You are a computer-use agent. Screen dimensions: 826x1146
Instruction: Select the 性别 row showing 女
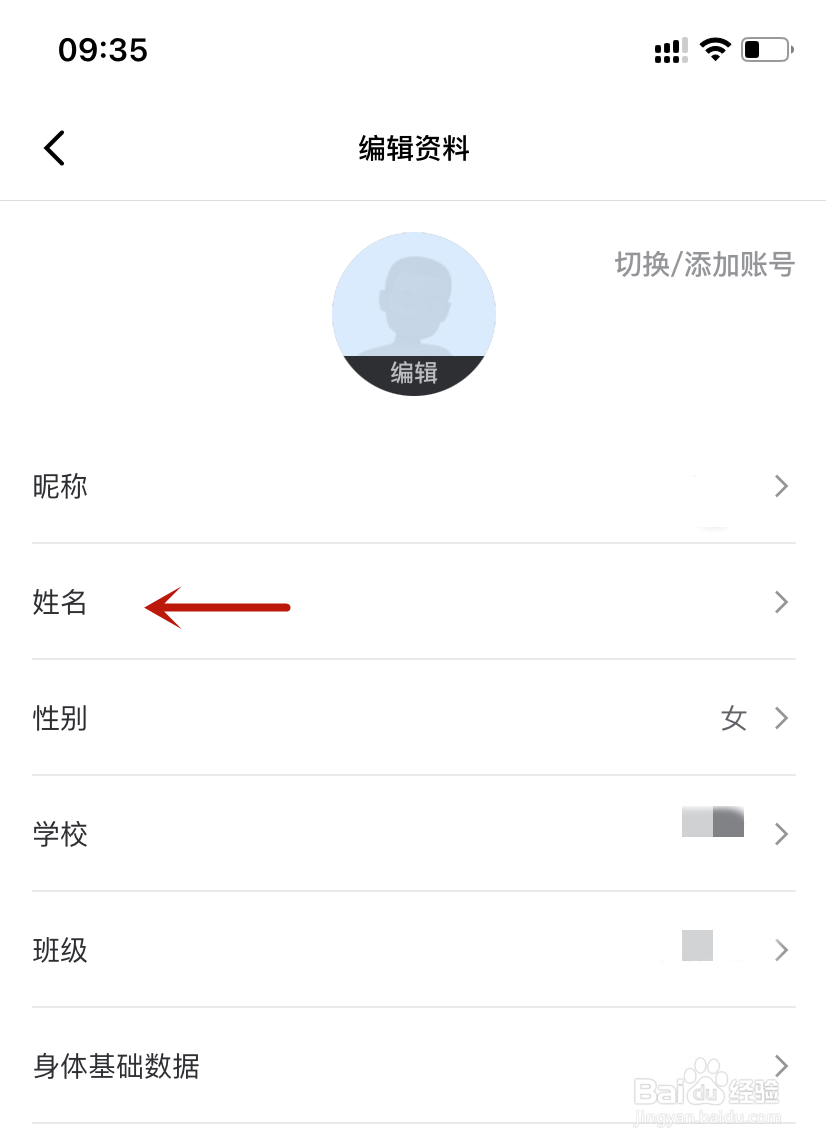tap(413, 718)
